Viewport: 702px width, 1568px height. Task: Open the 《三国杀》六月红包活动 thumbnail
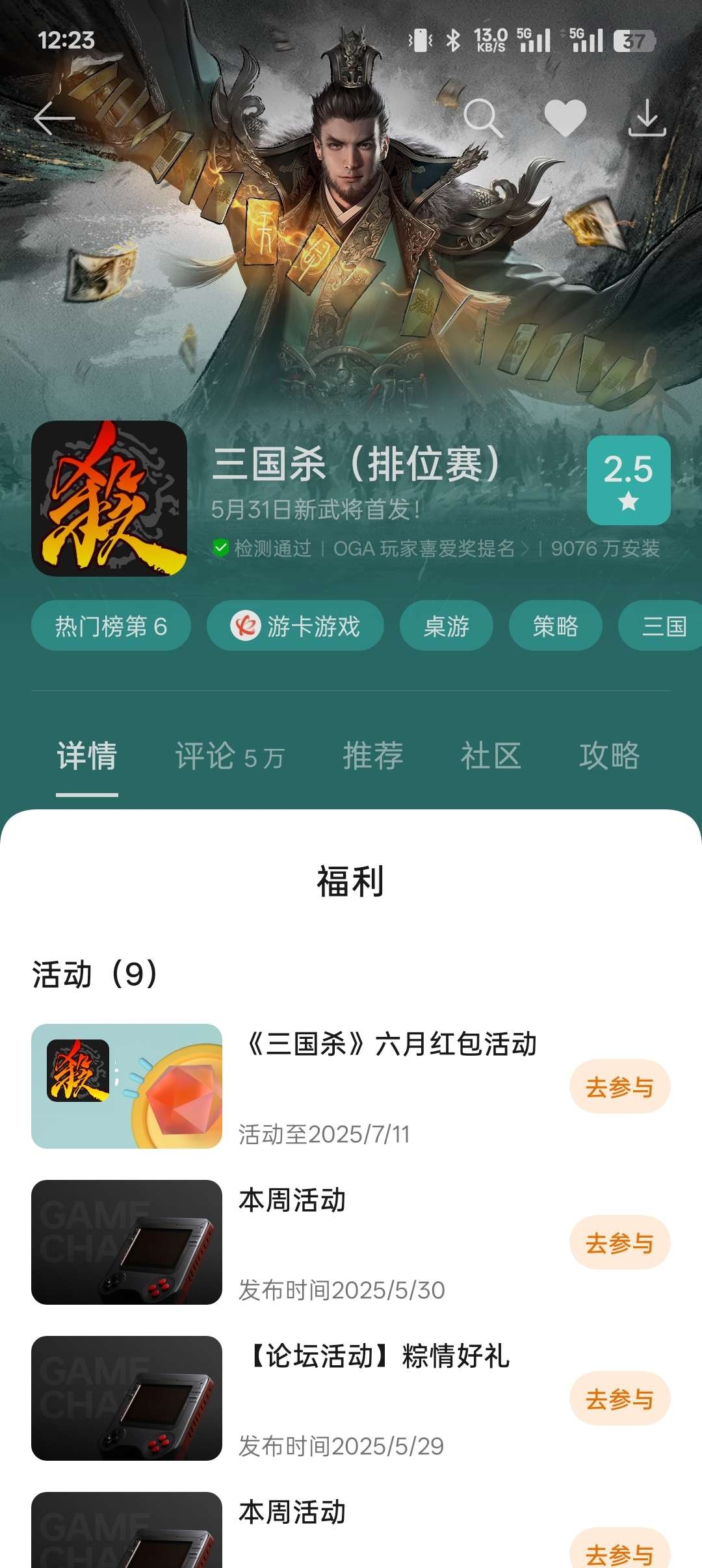tap(127, 1086)
